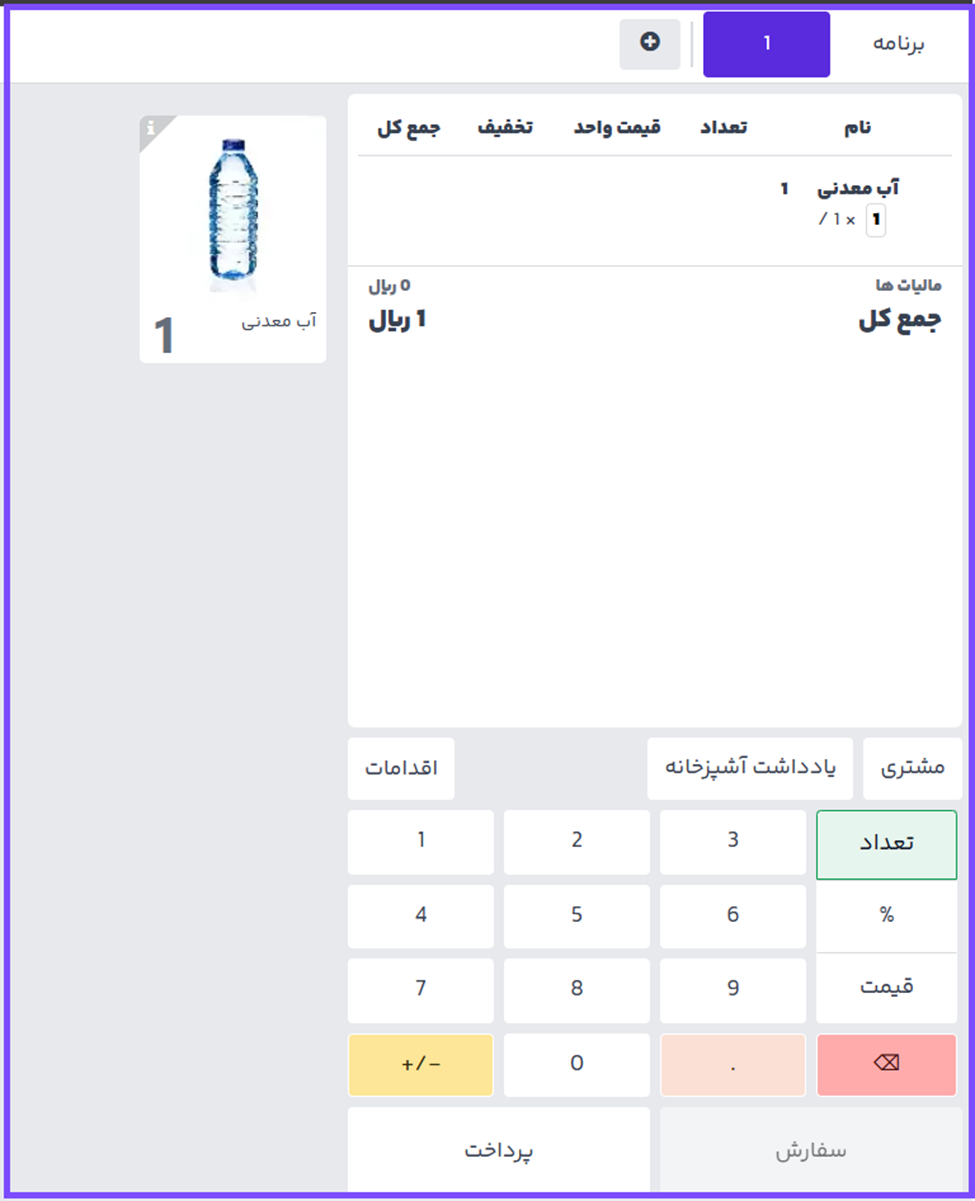Tap the numpad key 9

pos(732,989)
